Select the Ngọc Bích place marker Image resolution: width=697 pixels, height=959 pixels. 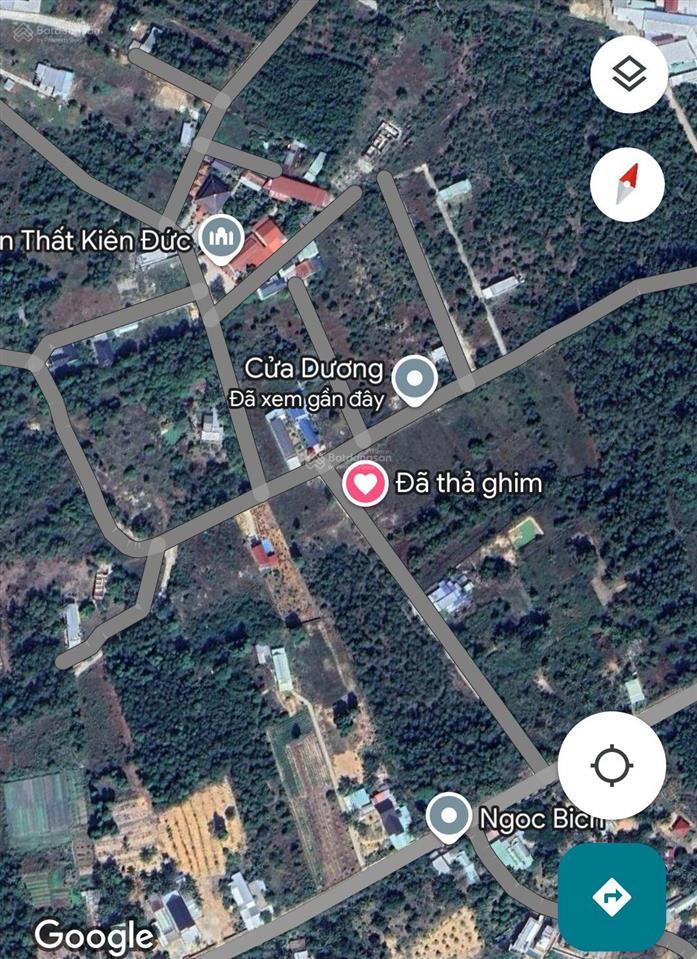pyautogui.click(x=449, y=817)
